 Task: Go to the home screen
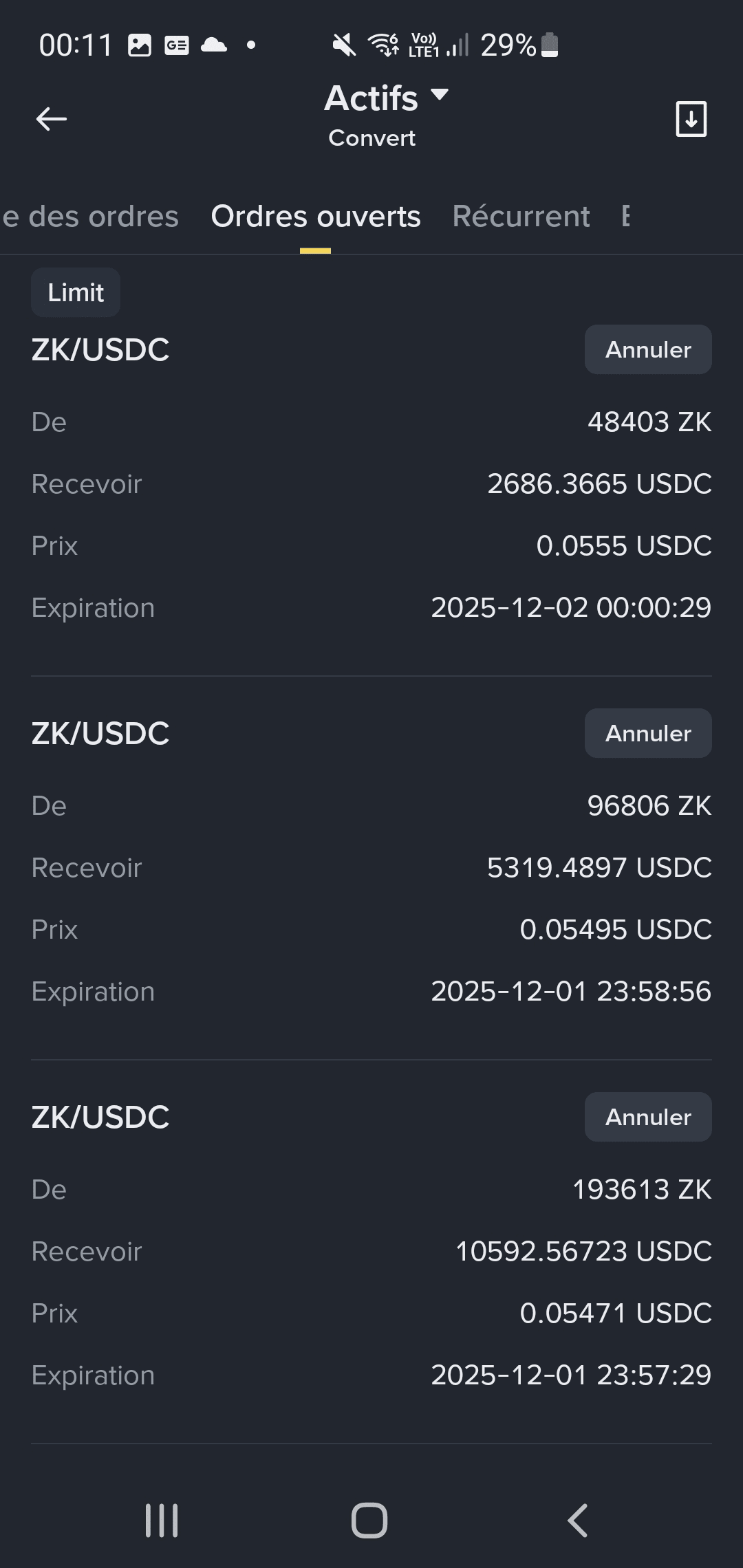[369, 1521]
